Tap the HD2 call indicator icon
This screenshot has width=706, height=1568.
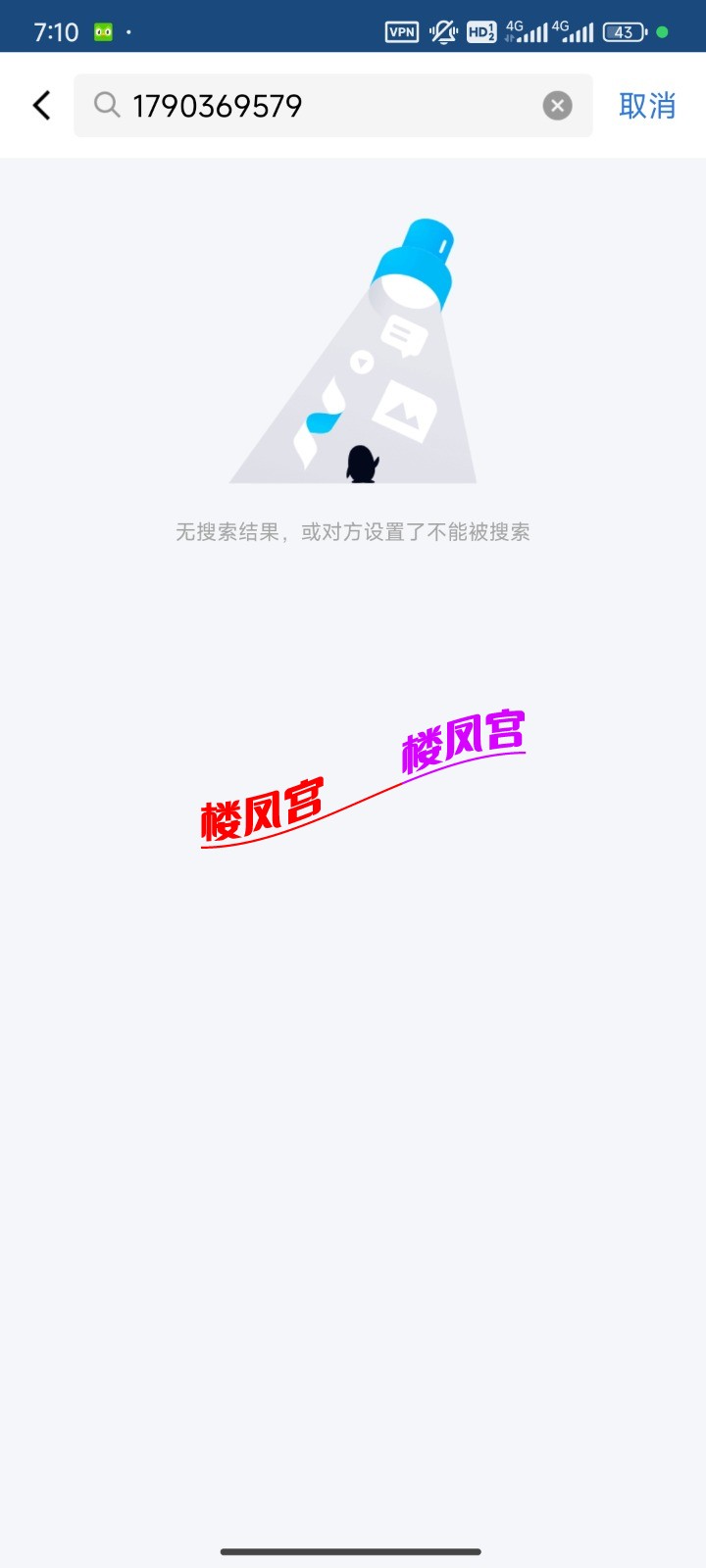[x=480, y=31]
